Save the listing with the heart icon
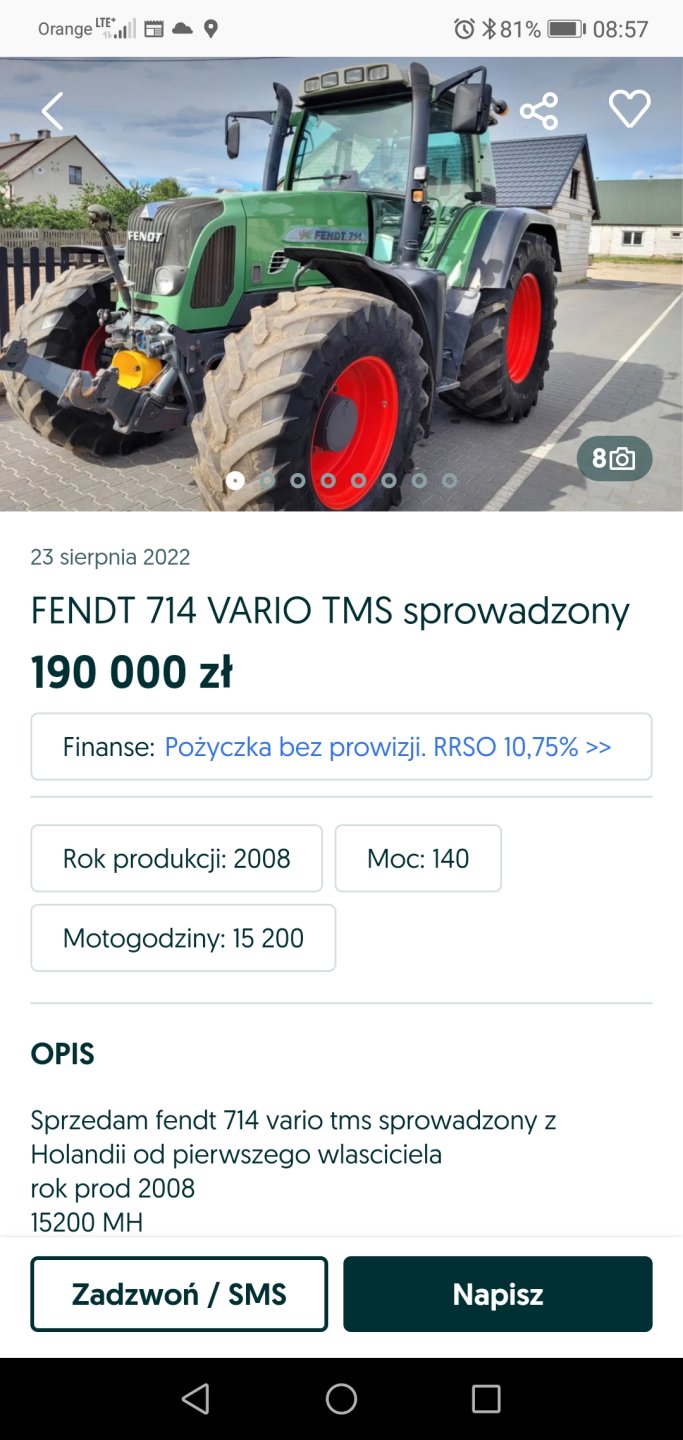 click(629, 109)
